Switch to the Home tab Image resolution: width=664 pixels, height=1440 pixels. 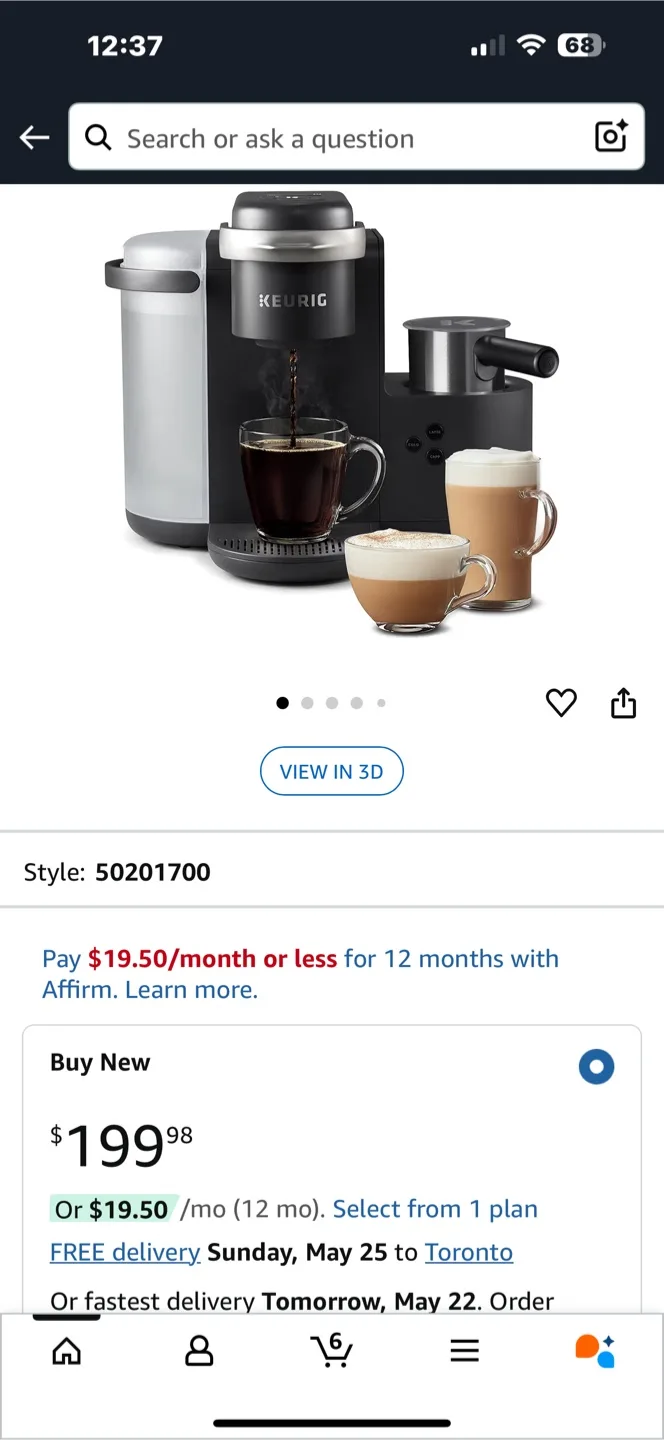coord(66,1352)
